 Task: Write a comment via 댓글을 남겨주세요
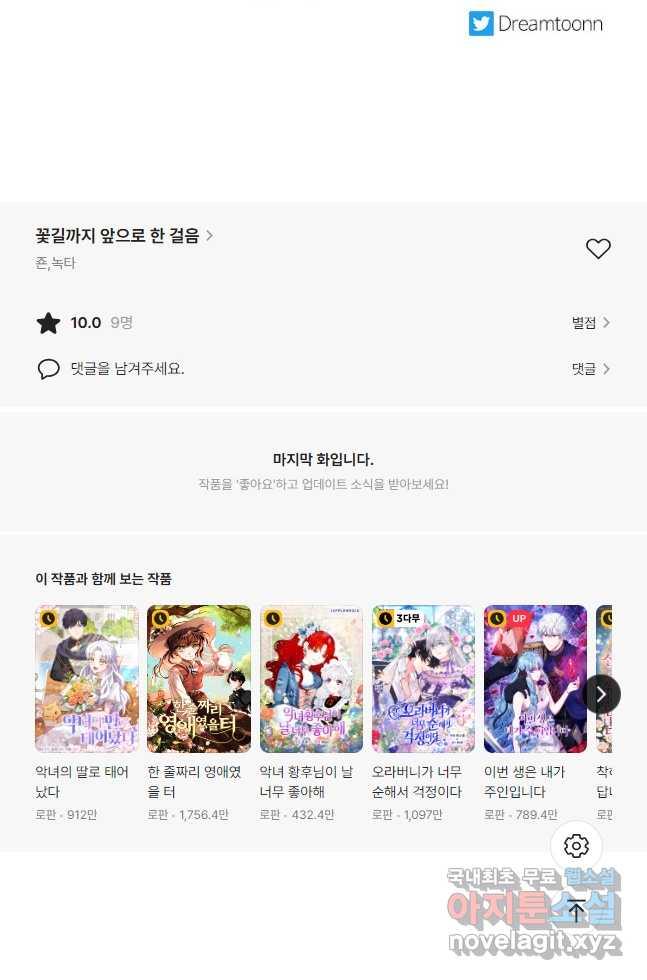coord(127,369)
